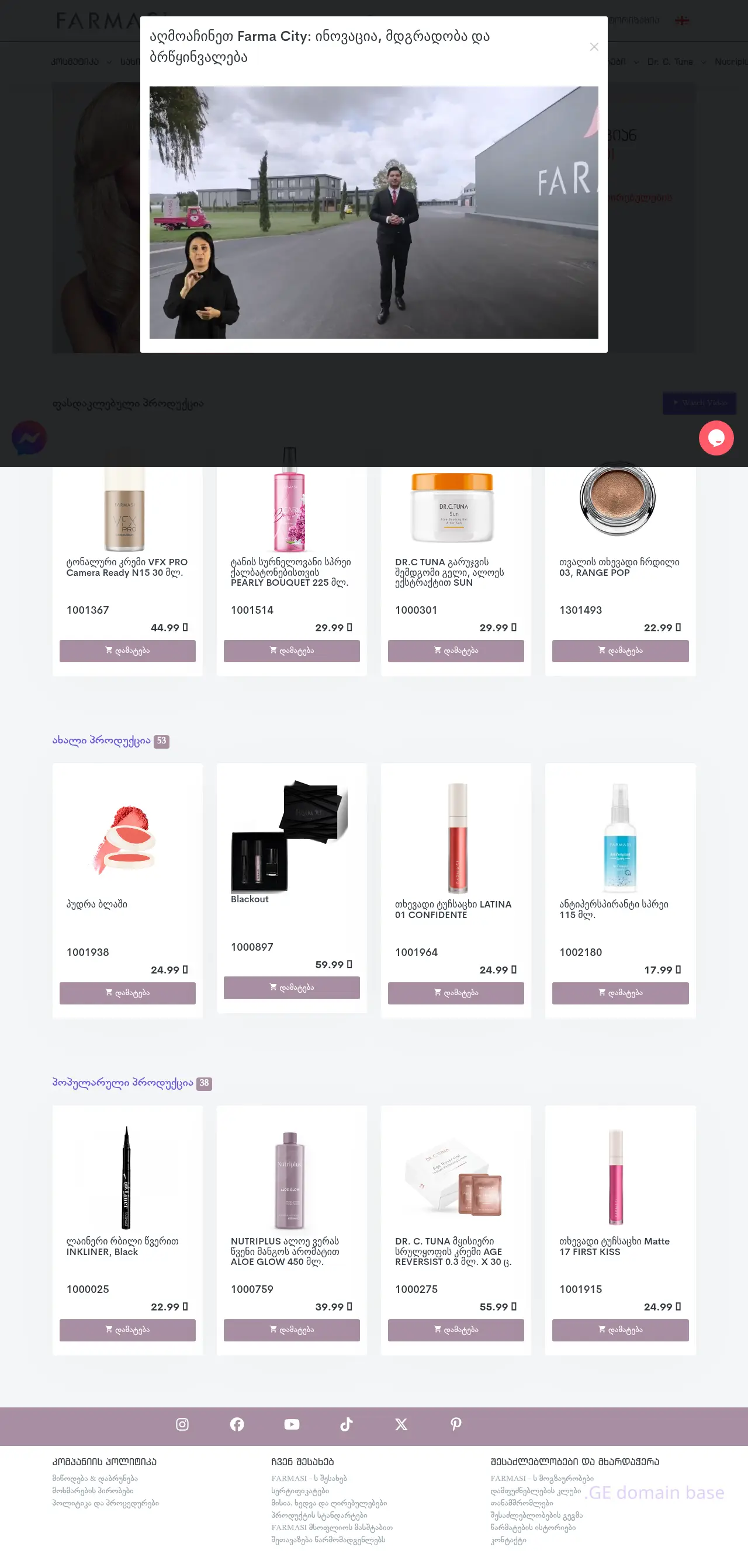Open the Pinterest page
The width and height of the screenshot is (748, 1568).
456,1424
